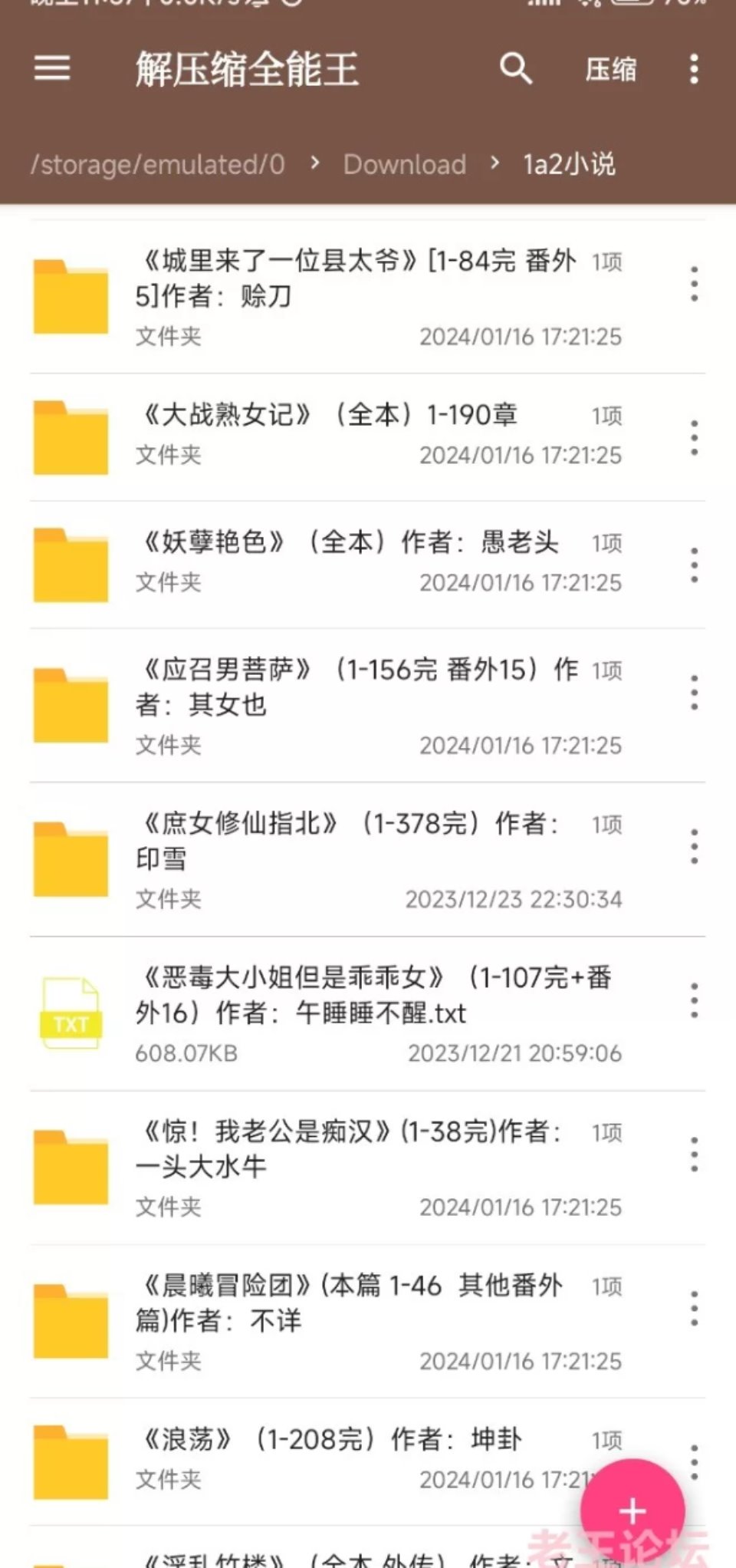
Task: Show options for 《庶女修仙指北》 folder
Action: point(694,847)
